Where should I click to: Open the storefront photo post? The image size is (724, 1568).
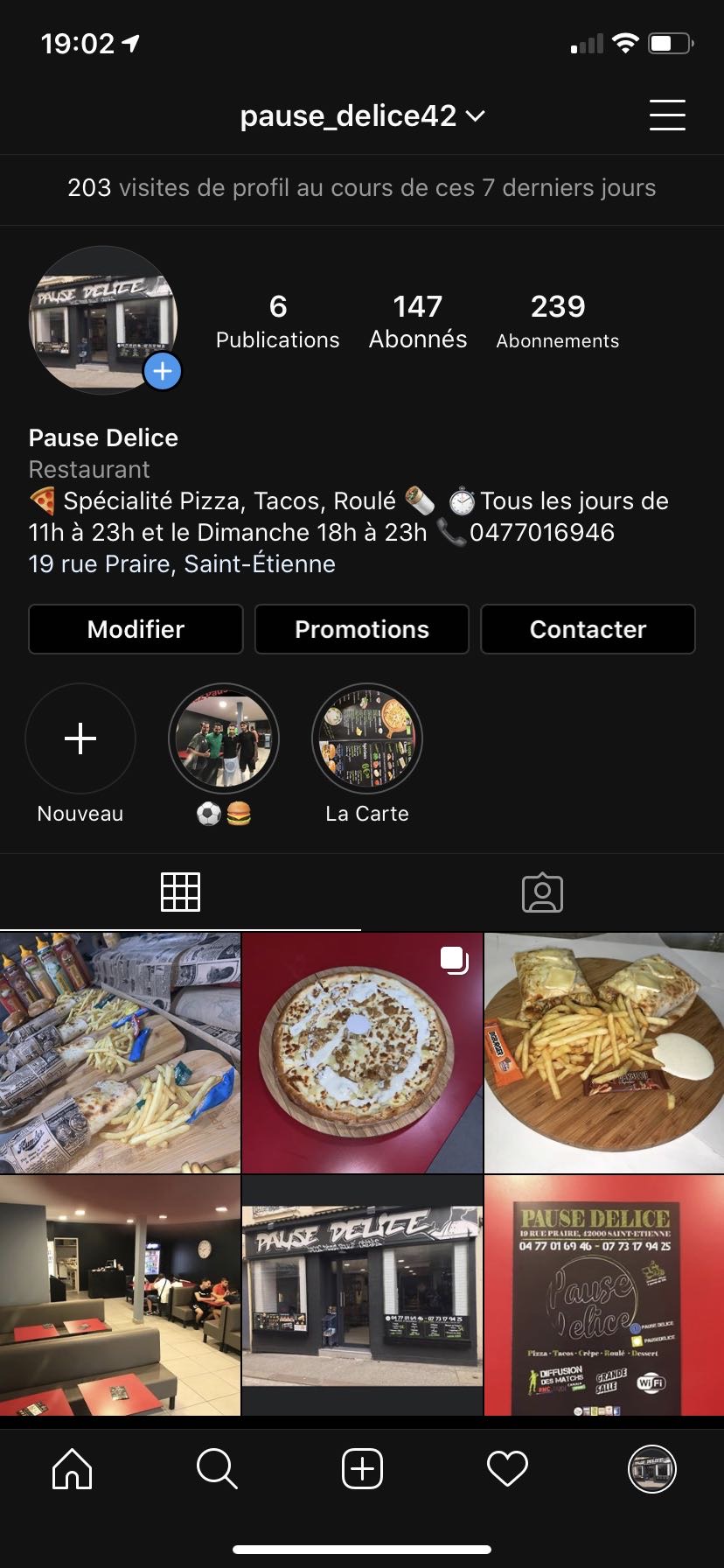(x=362, y=1295)
